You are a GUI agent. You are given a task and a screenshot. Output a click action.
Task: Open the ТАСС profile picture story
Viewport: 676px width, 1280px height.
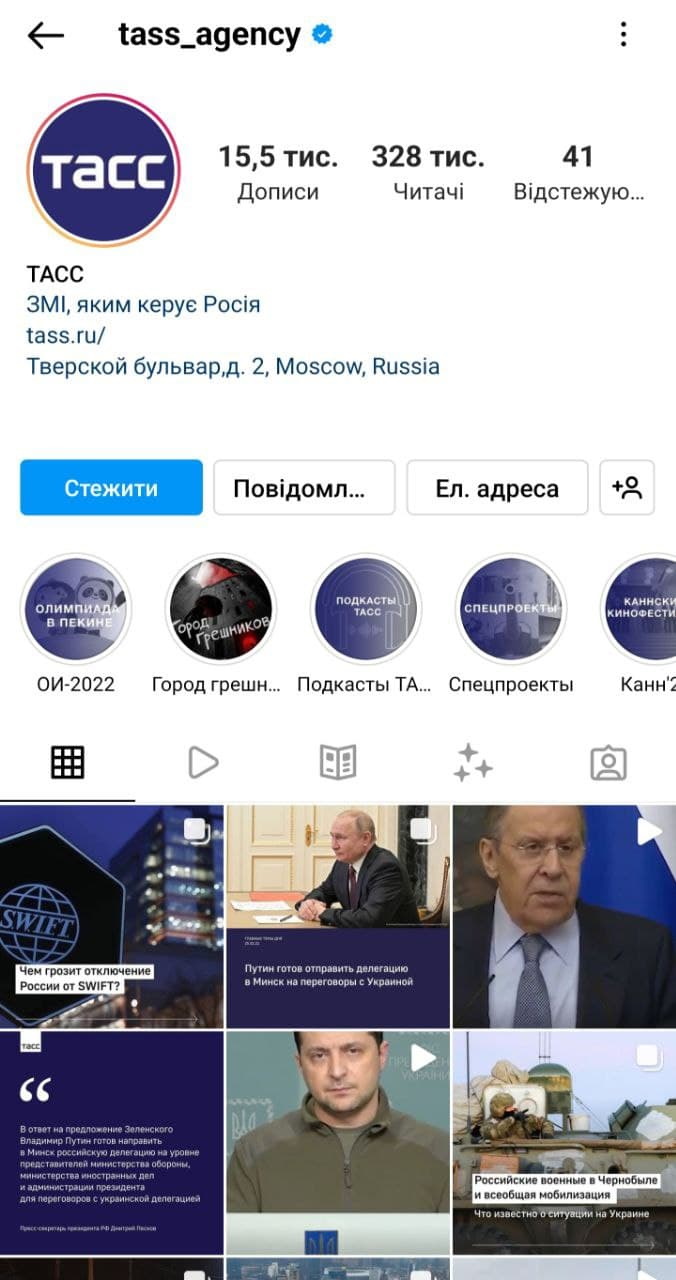103,171
